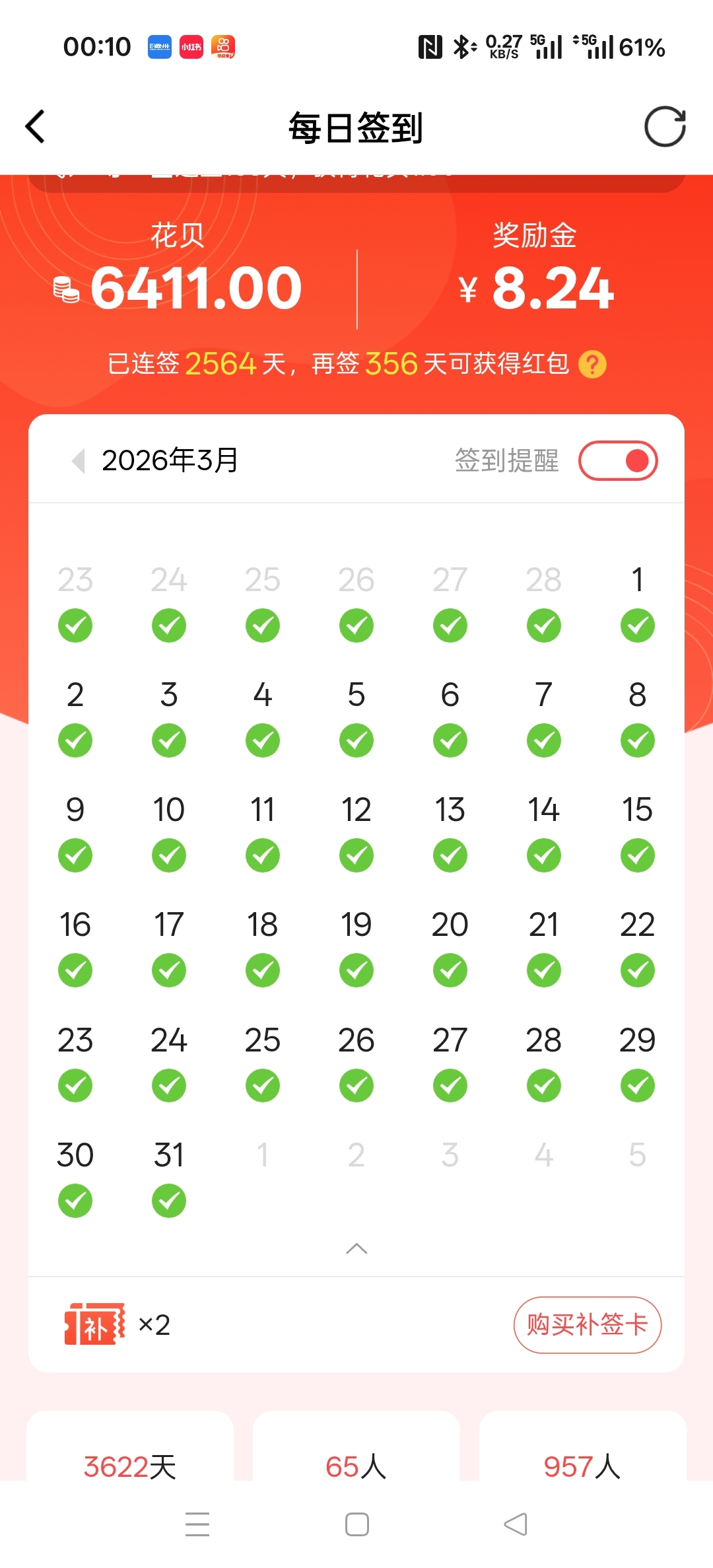
Task: Go to the previous month in calendar
Action: click(79, 460)
